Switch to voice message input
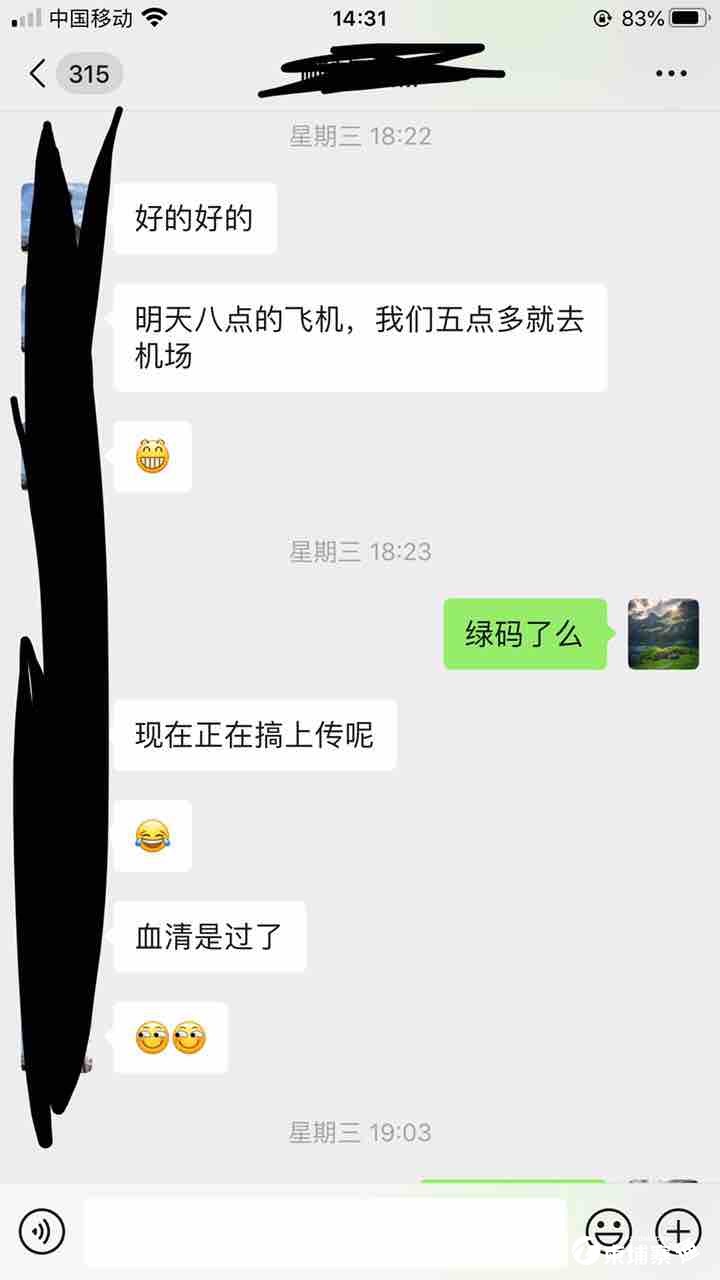This screenshot has height=1280, width=720. click(x=42, y=1231)
